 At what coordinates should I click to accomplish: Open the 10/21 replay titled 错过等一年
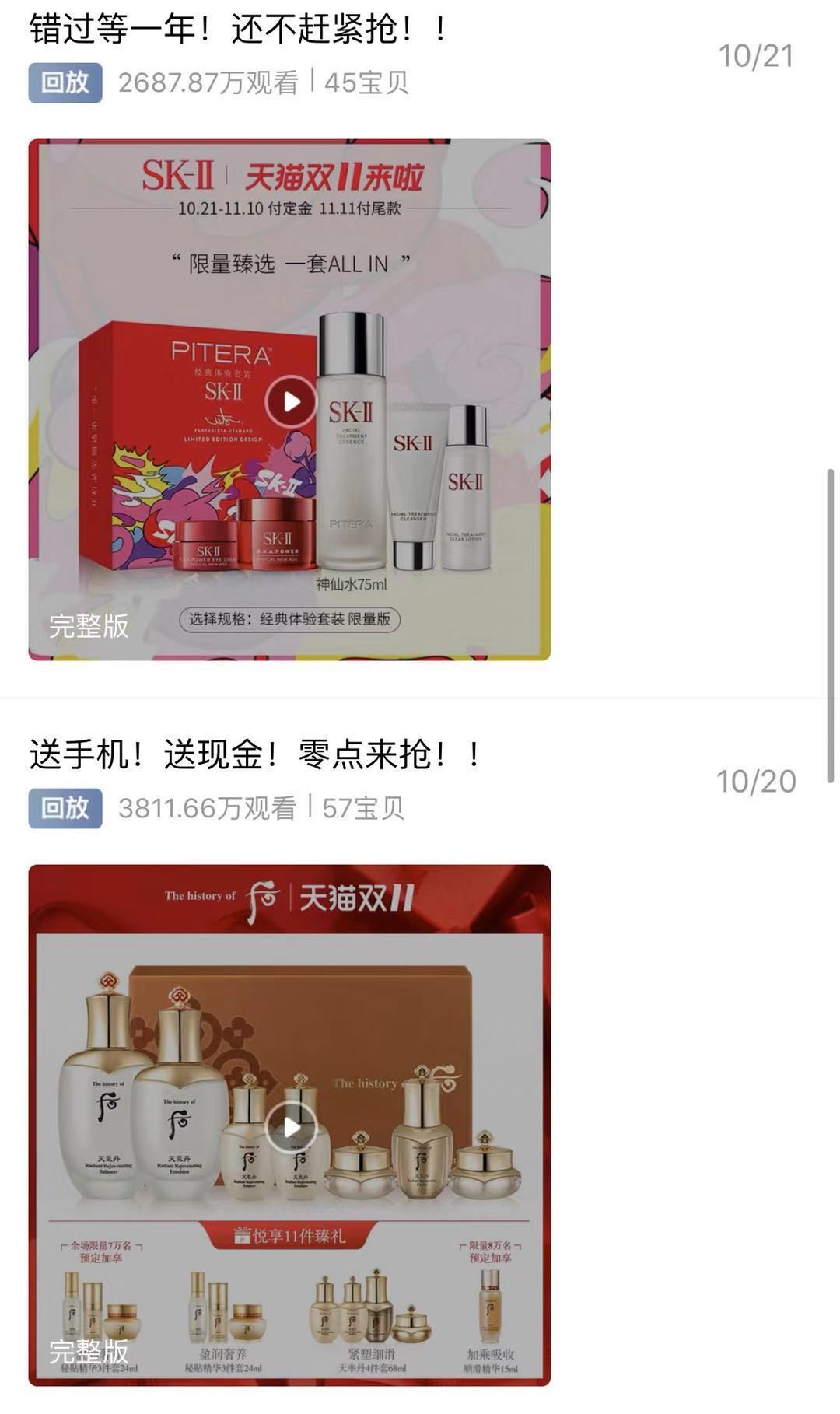tap(238, 30)
